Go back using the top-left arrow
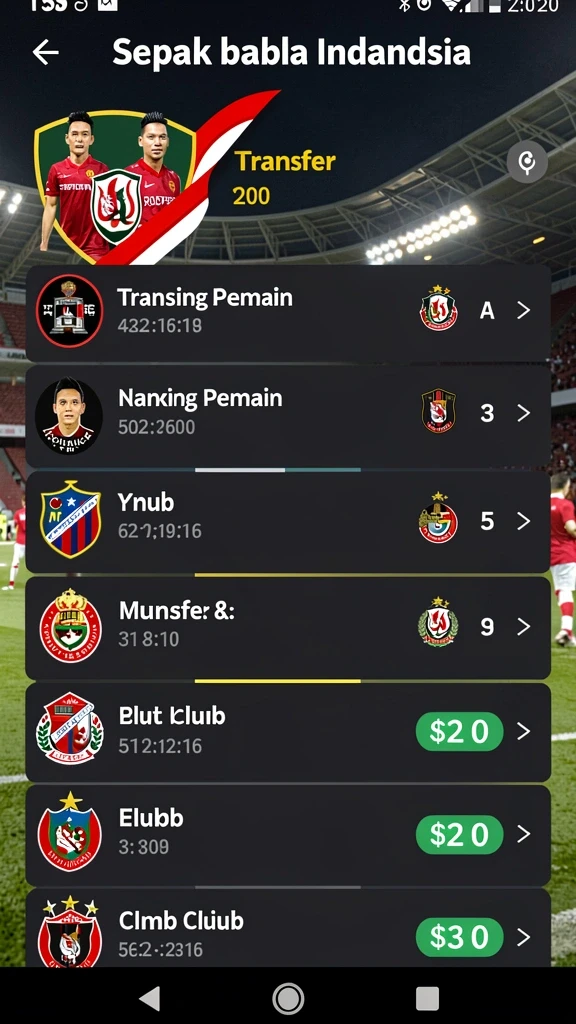Image resolution: width=576 pixels, height=1024 pixels. click(46, 52)
